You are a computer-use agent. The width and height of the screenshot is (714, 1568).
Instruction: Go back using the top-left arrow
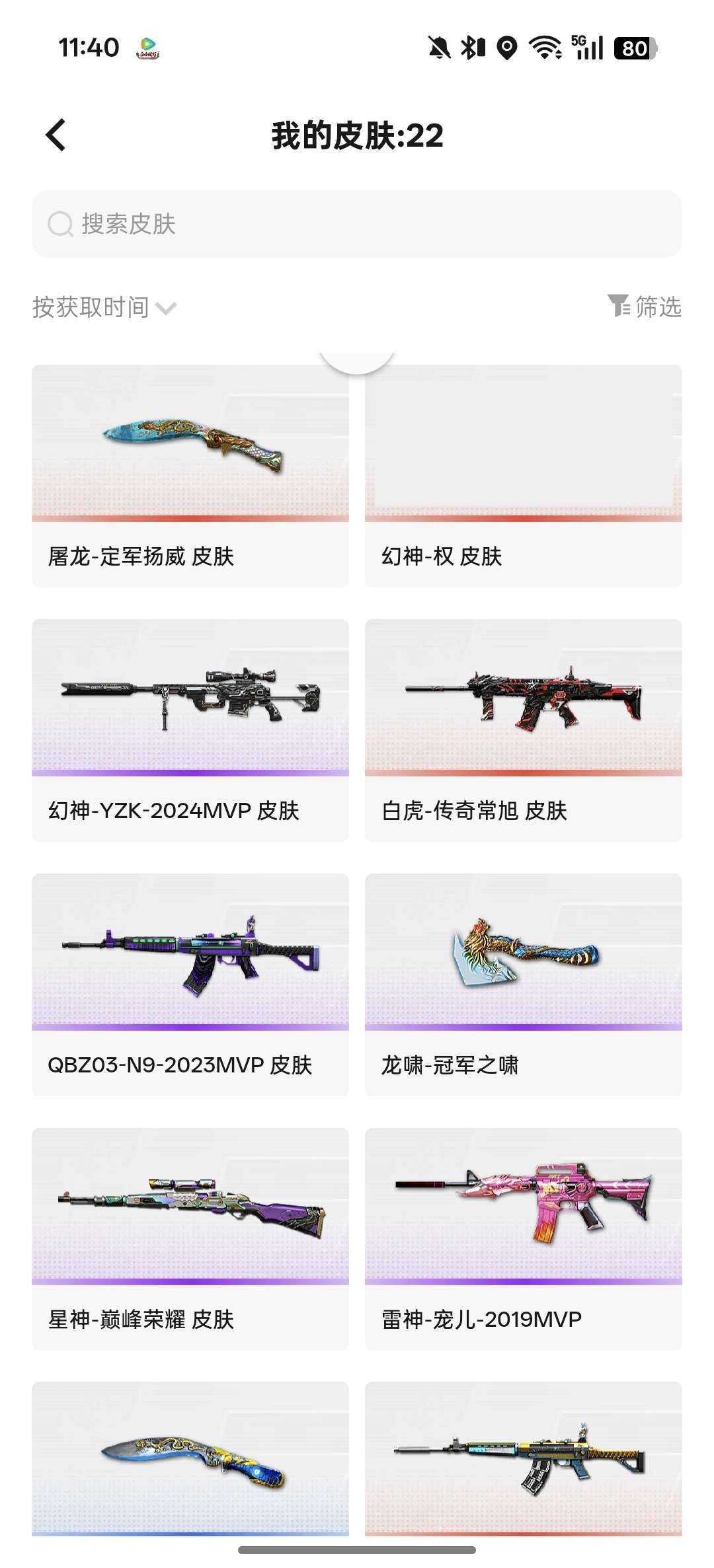[x=56, y=135]
